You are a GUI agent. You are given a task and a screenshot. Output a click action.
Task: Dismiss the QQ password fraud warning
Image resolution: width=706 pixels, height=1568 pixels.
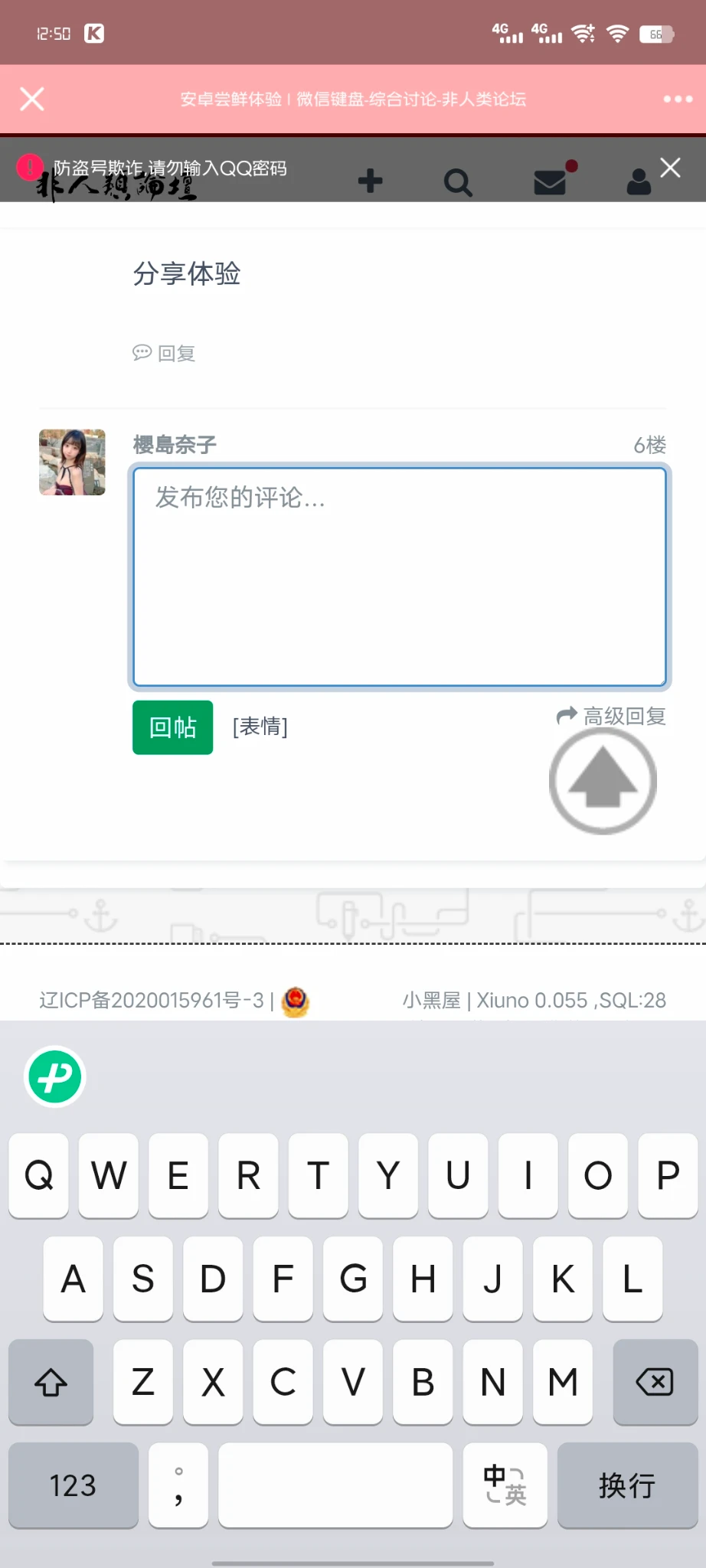[x=670, y=168]
